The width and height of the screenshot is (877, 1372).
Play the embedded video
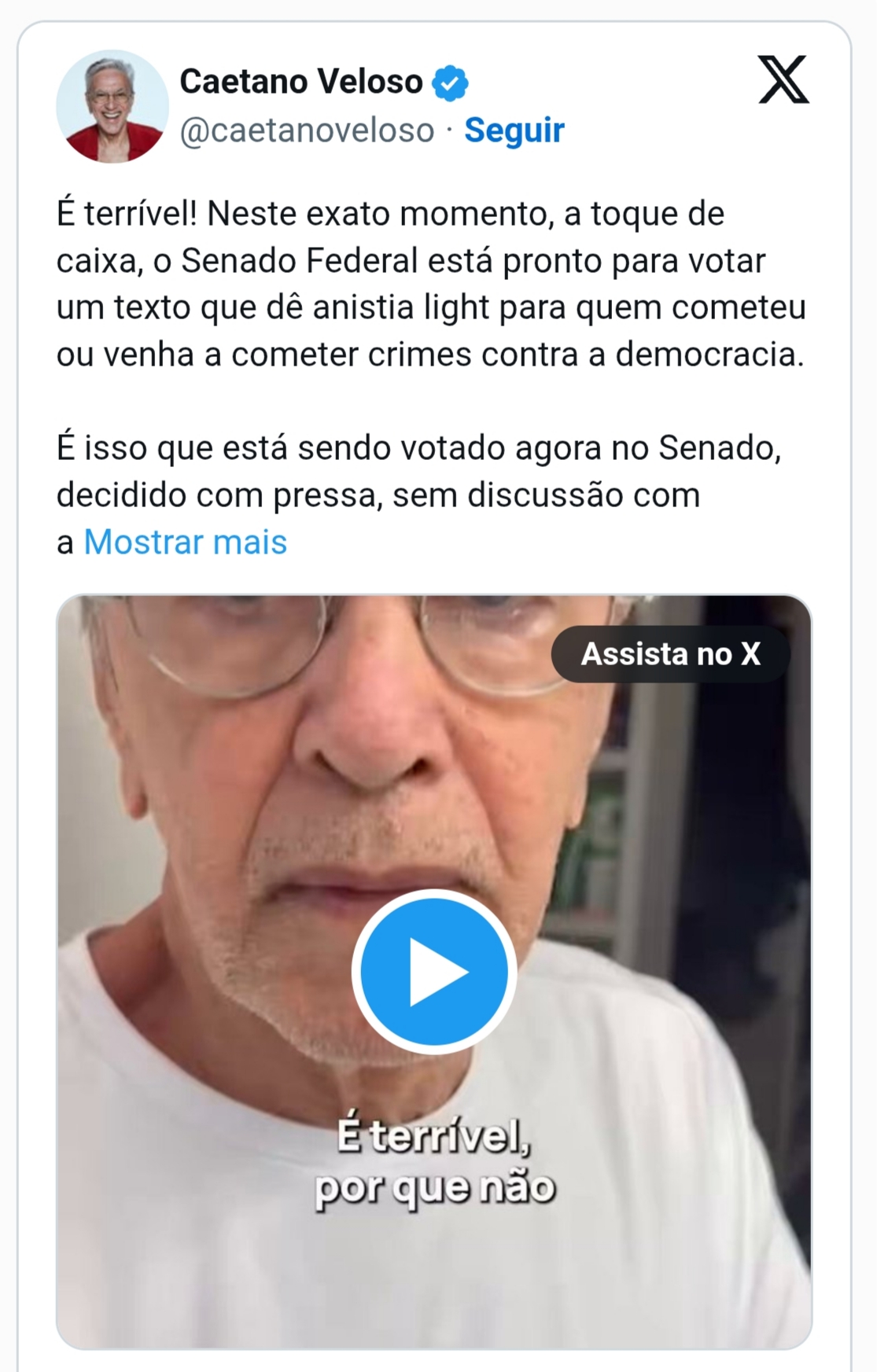433,972
